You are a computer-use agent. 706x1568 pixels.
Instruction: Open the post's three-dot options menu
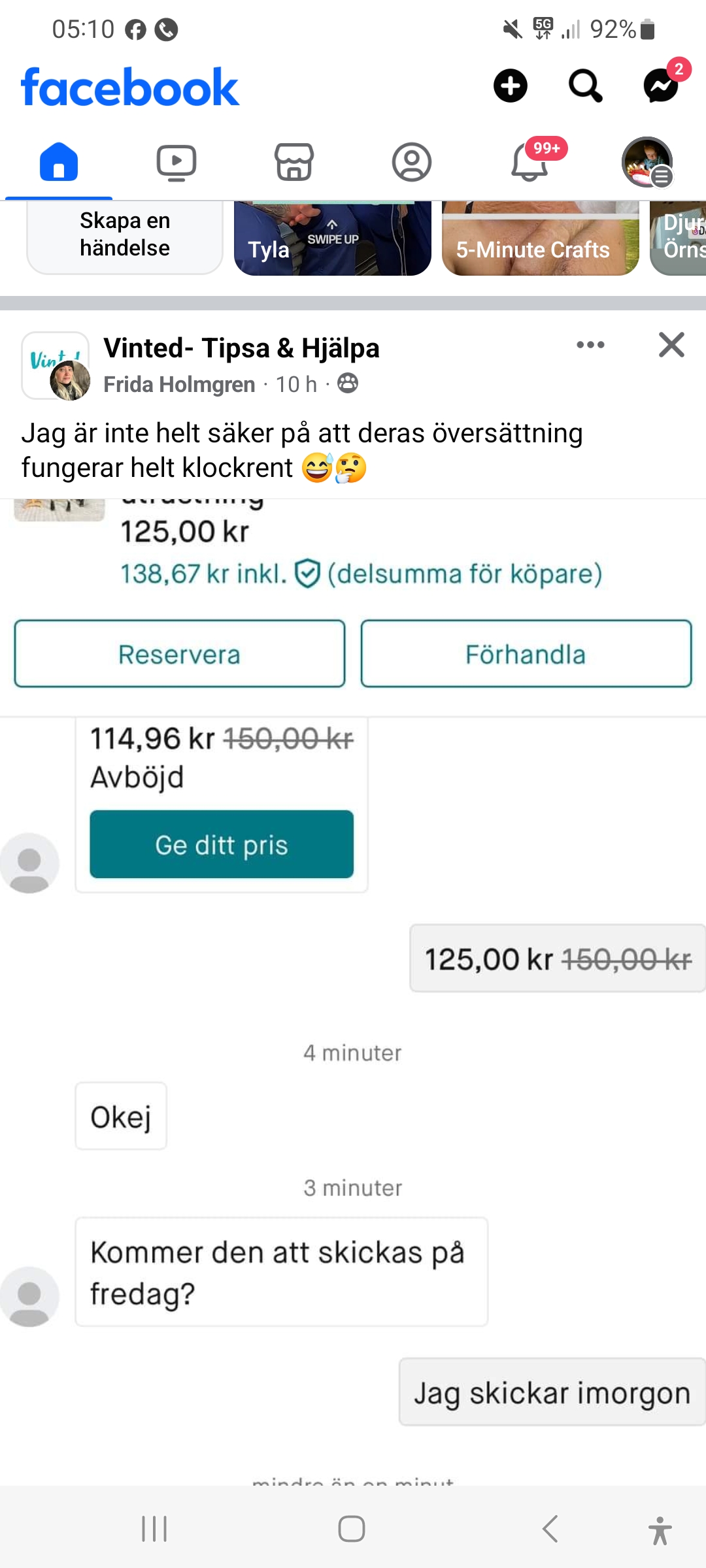point(590,345)
